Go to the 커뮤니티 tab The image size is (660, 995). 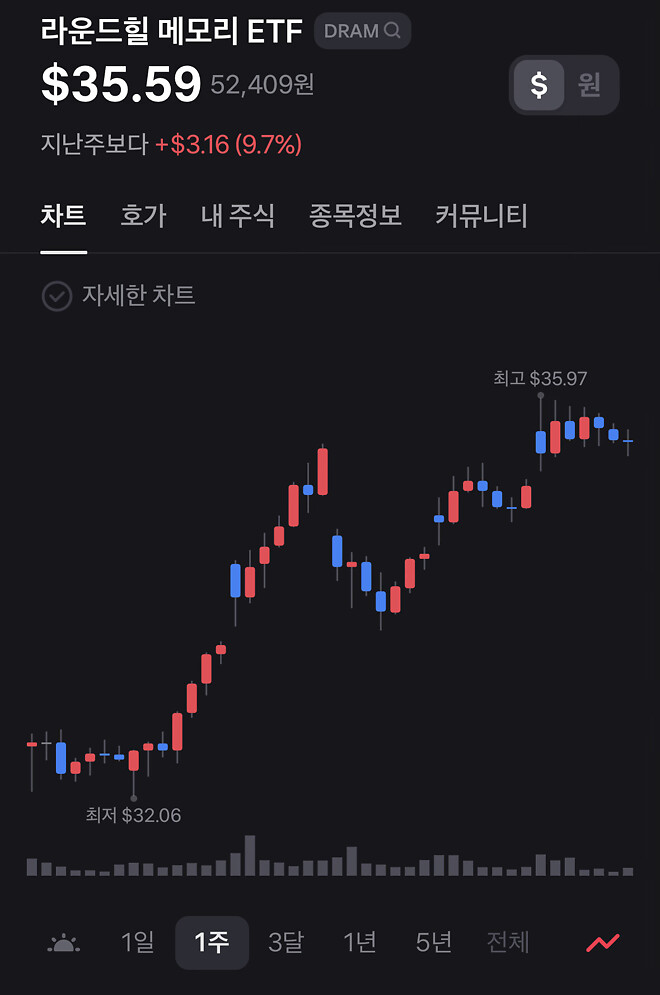pyautogui.click(x=481, y=215)
